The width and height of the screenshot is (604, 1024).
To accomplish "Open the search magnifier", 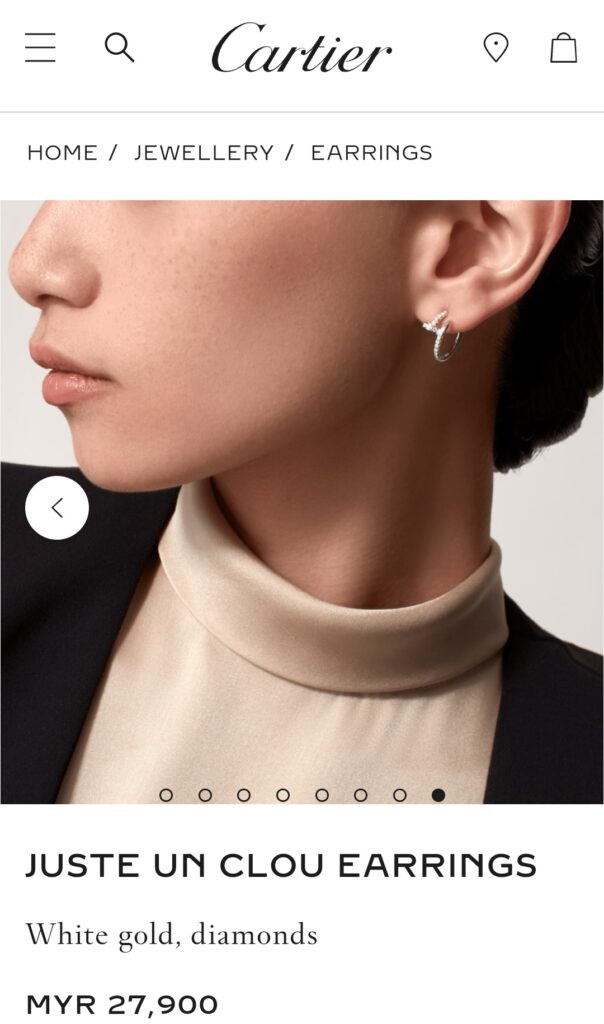I will click(x=119, y=47).
